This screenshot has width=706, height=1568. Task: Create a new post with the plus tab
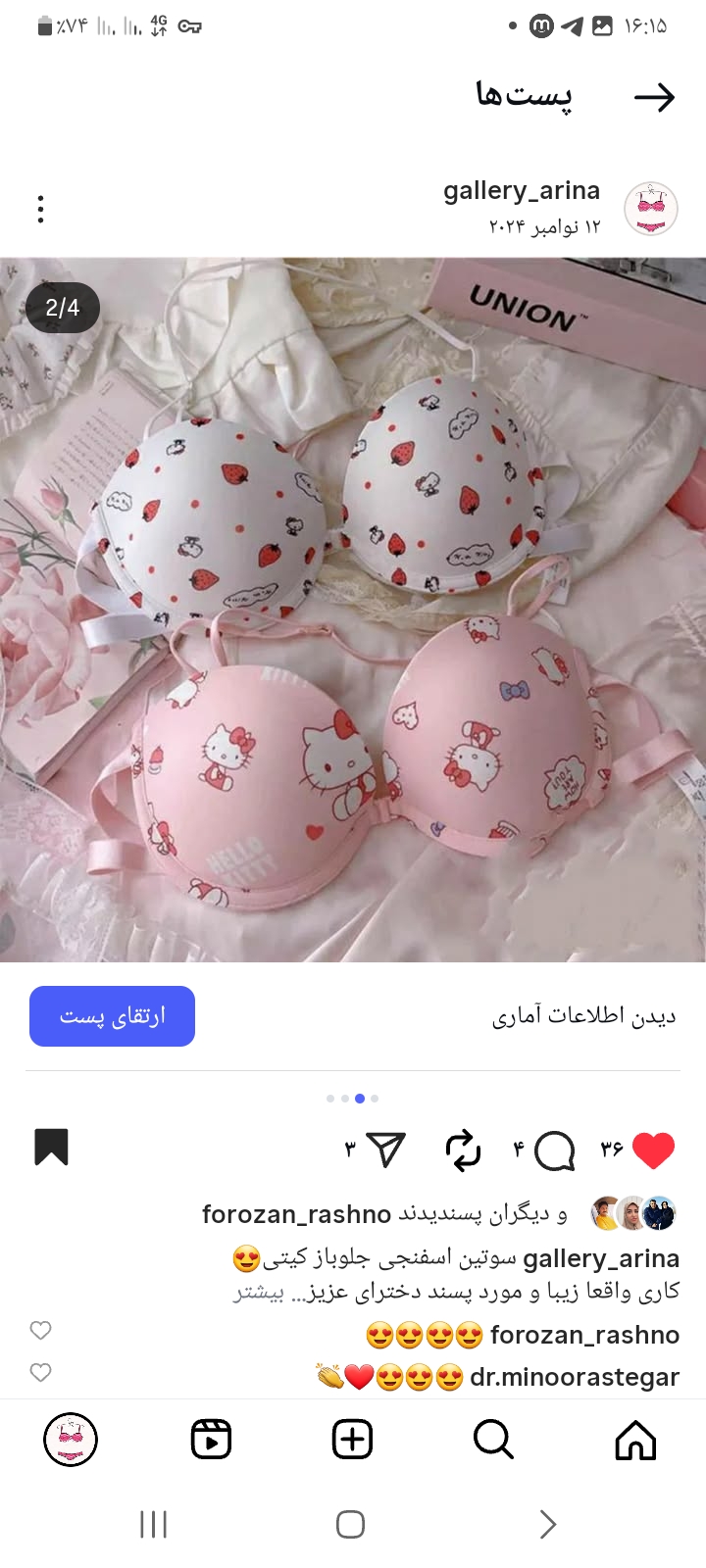point(352,1440)
